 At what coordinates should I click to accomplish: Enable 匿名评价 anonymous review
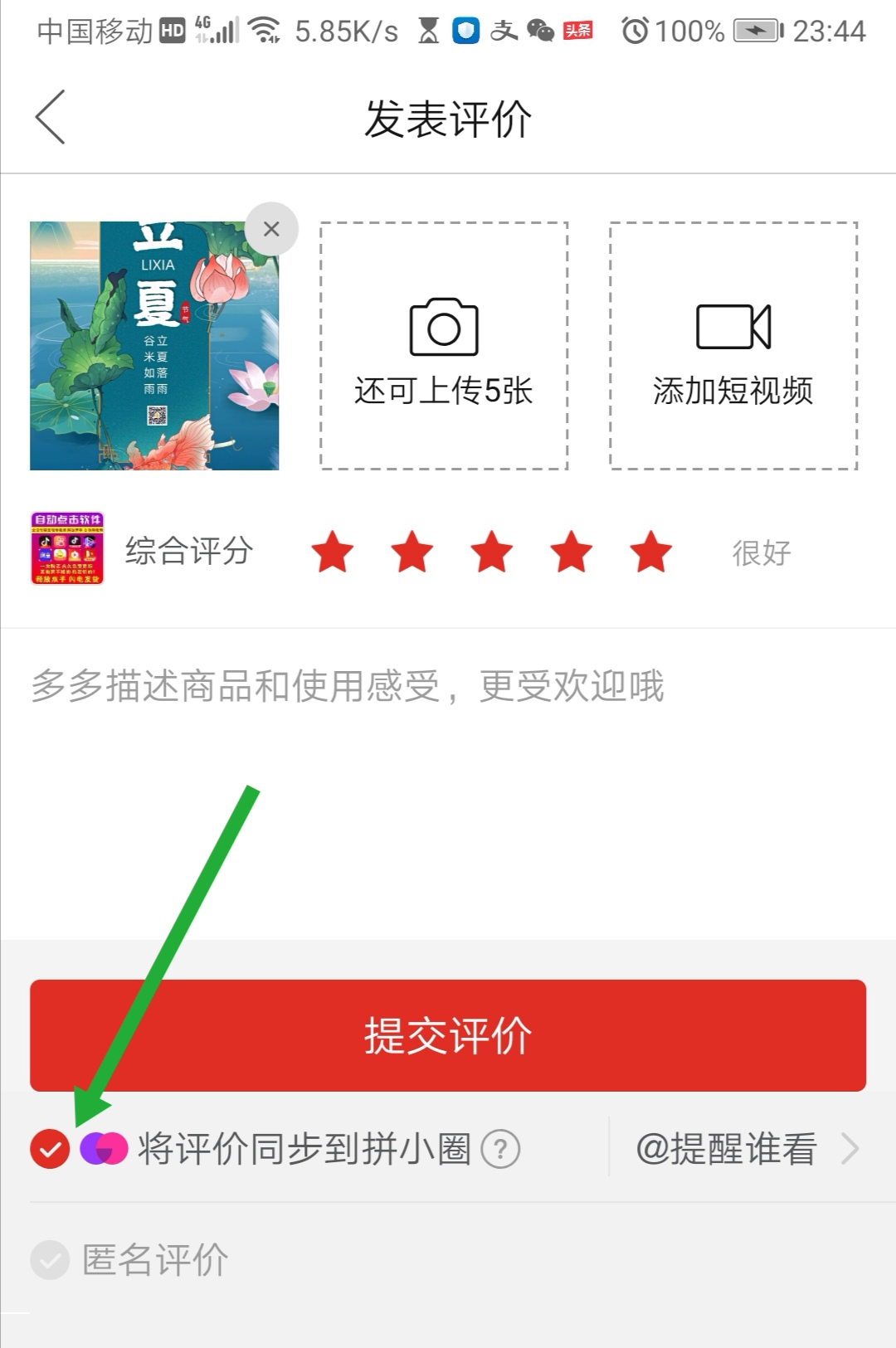pos(51,1261)
